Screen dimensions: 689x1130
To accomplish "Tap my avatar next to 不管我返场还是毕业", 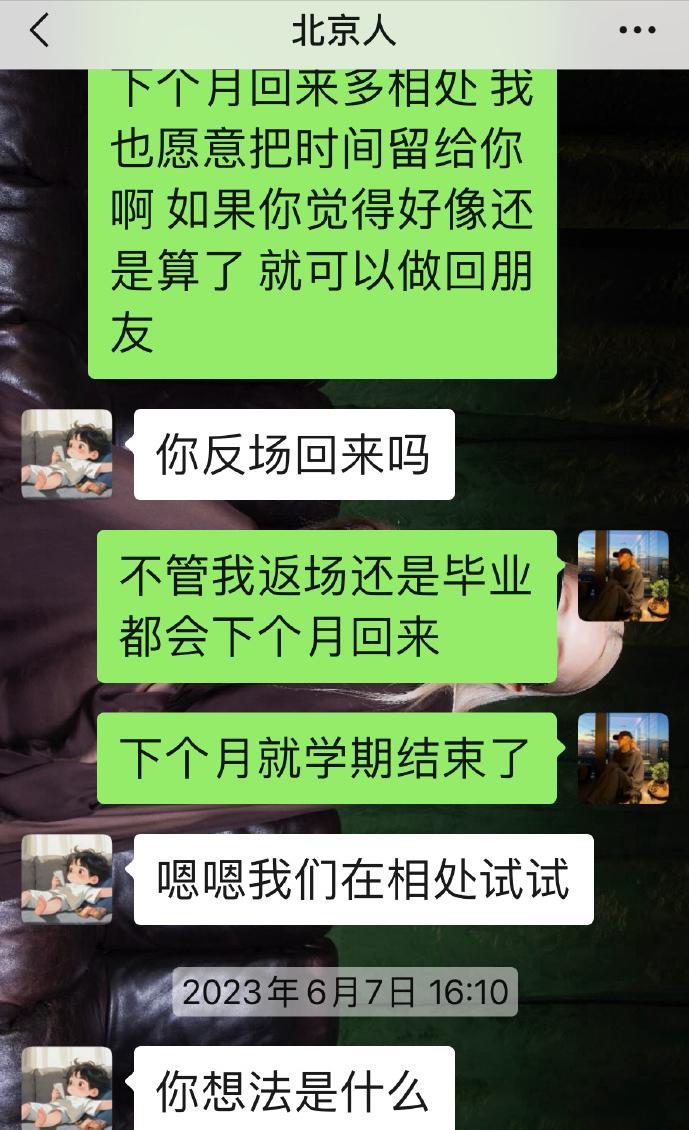I will 623,576.
